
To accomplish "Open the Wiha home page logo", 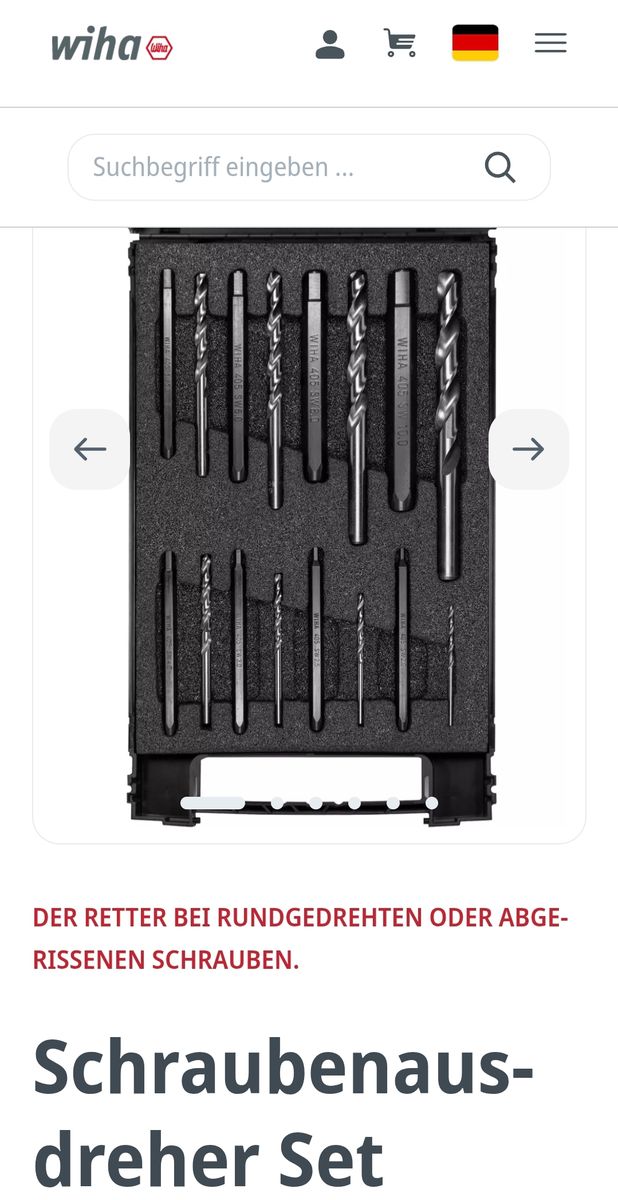I will [x=111, y=45].
